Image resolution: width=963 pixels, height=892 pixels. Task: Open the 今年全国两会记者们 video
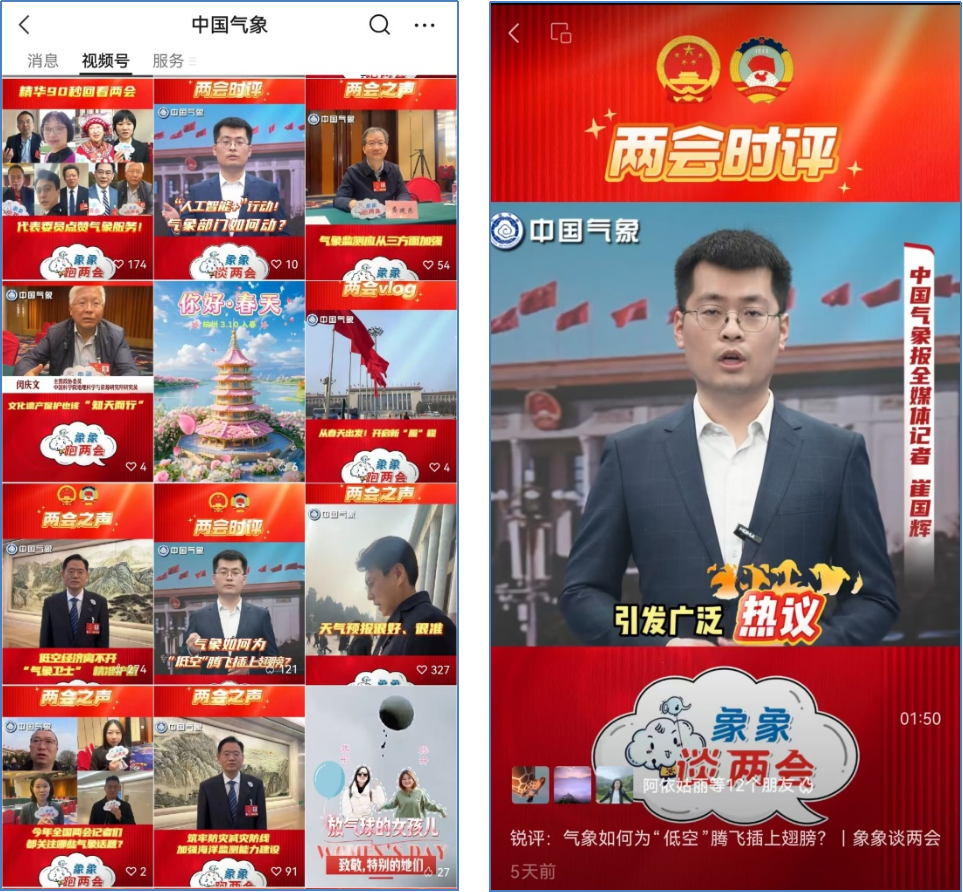[x=78, y=785]
